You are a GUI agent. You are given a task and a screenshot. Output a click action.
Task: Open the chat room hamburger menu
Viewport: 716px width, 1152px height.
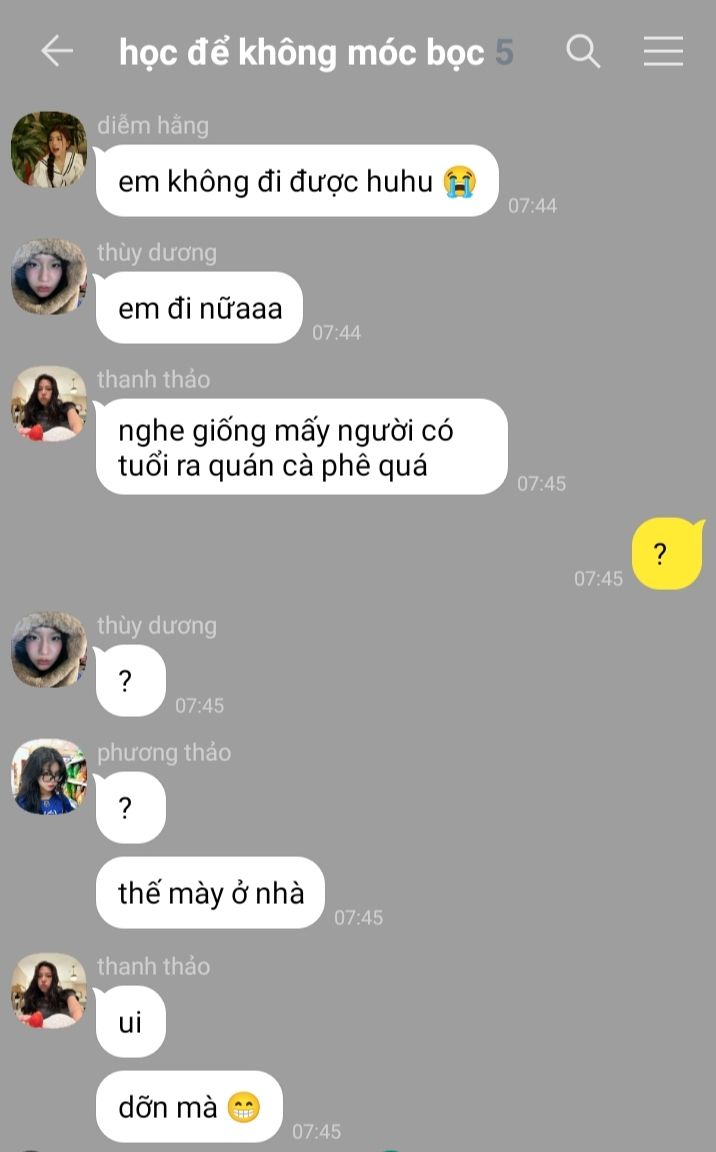coord(663,51)
